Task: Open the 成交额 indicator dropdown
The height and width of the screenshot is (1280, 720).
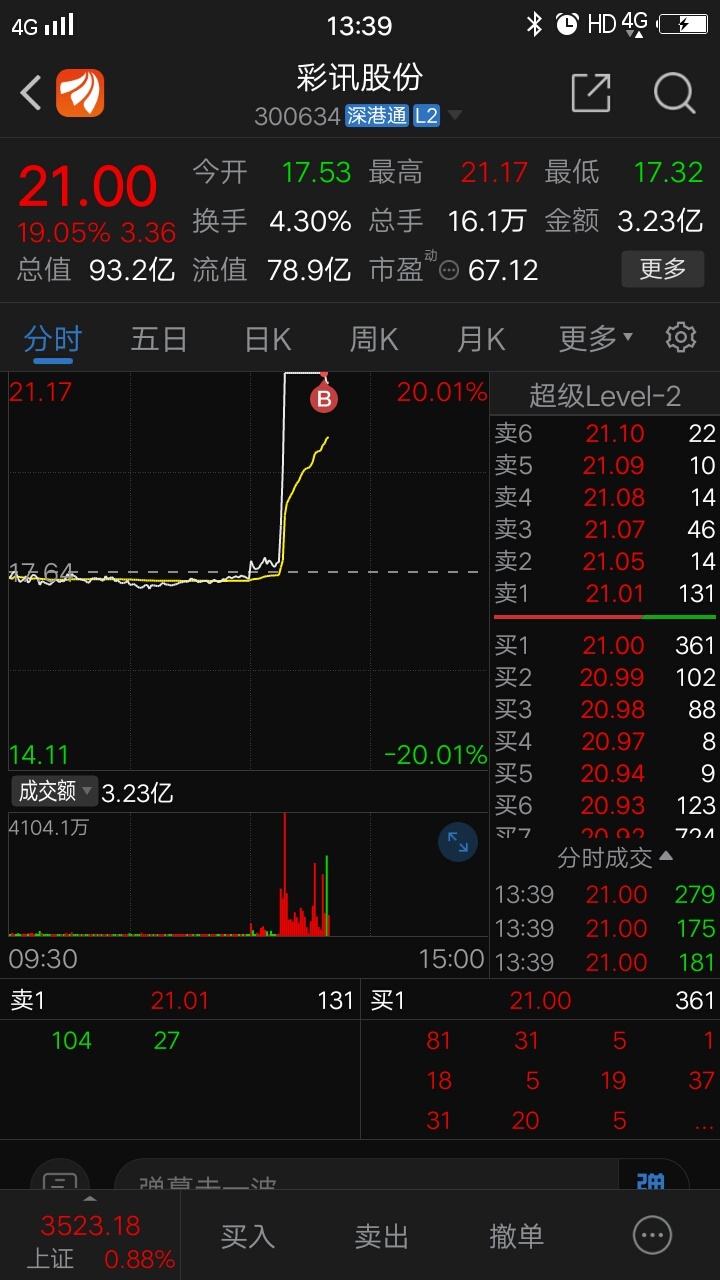Action: point(54,791)
